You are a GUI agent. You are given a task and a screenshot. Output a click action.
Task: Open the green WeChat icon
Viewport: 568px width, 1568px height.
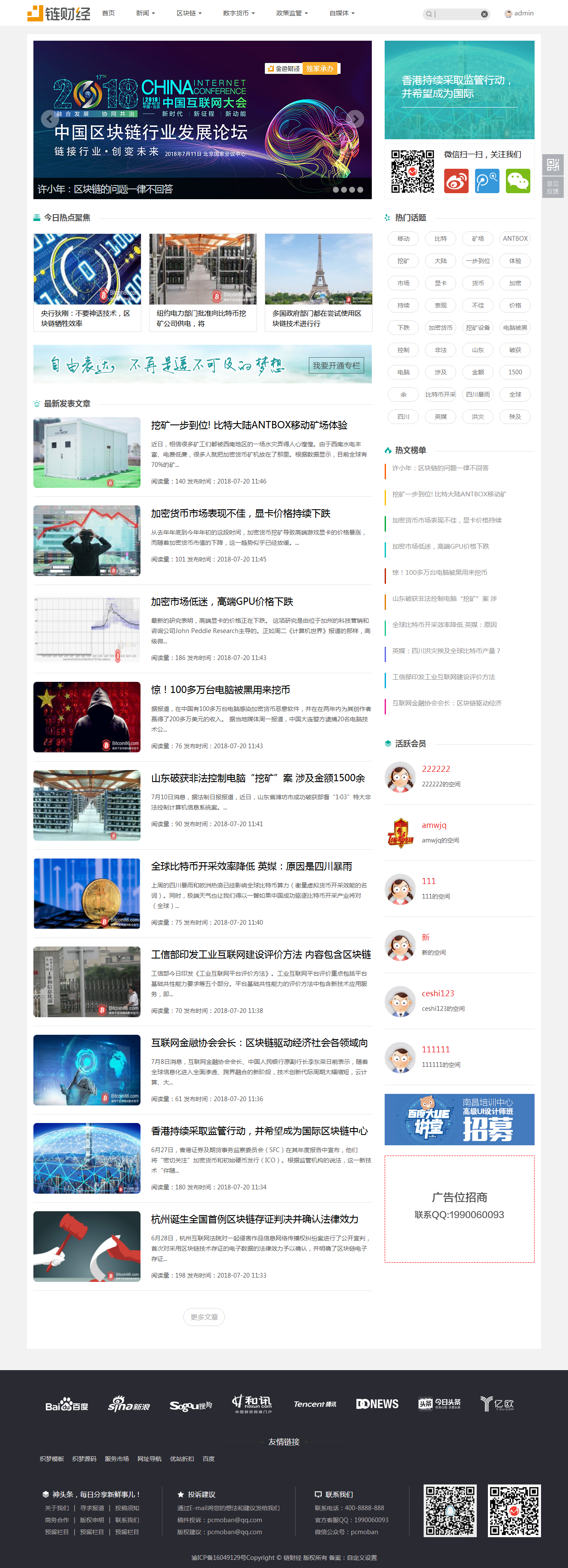[517, 182]
